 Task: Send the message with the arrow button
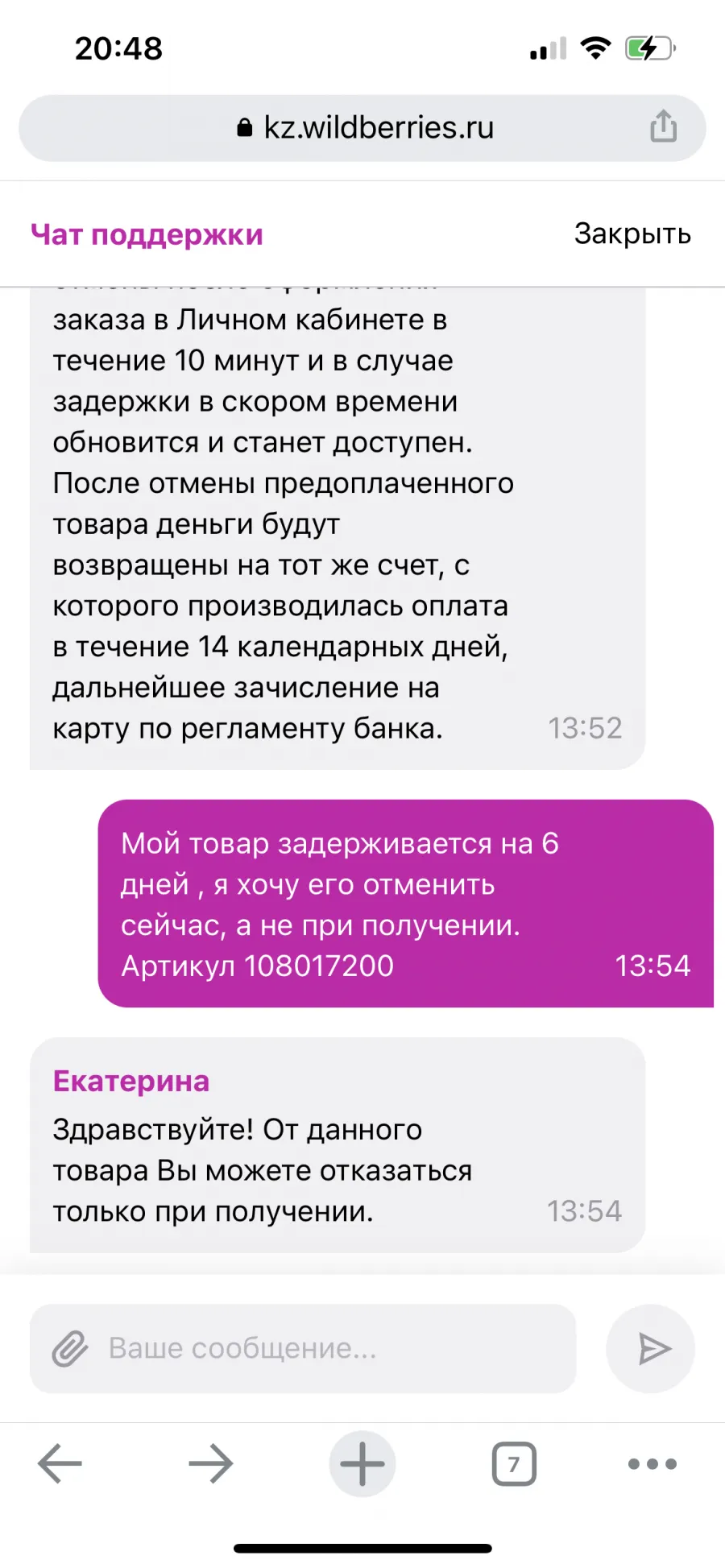pyautogui.click(x=651, y=1349)
